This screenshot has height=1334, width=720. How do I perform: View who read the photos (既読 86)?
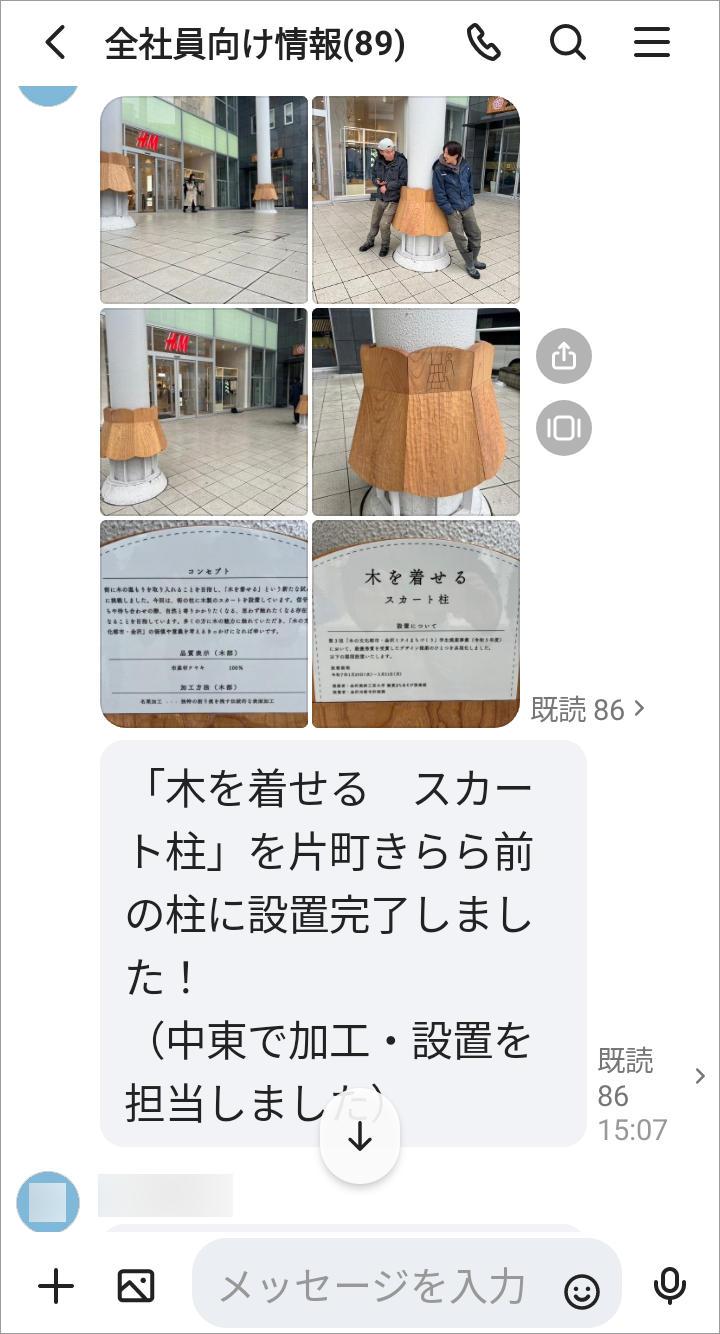(588, 710)
